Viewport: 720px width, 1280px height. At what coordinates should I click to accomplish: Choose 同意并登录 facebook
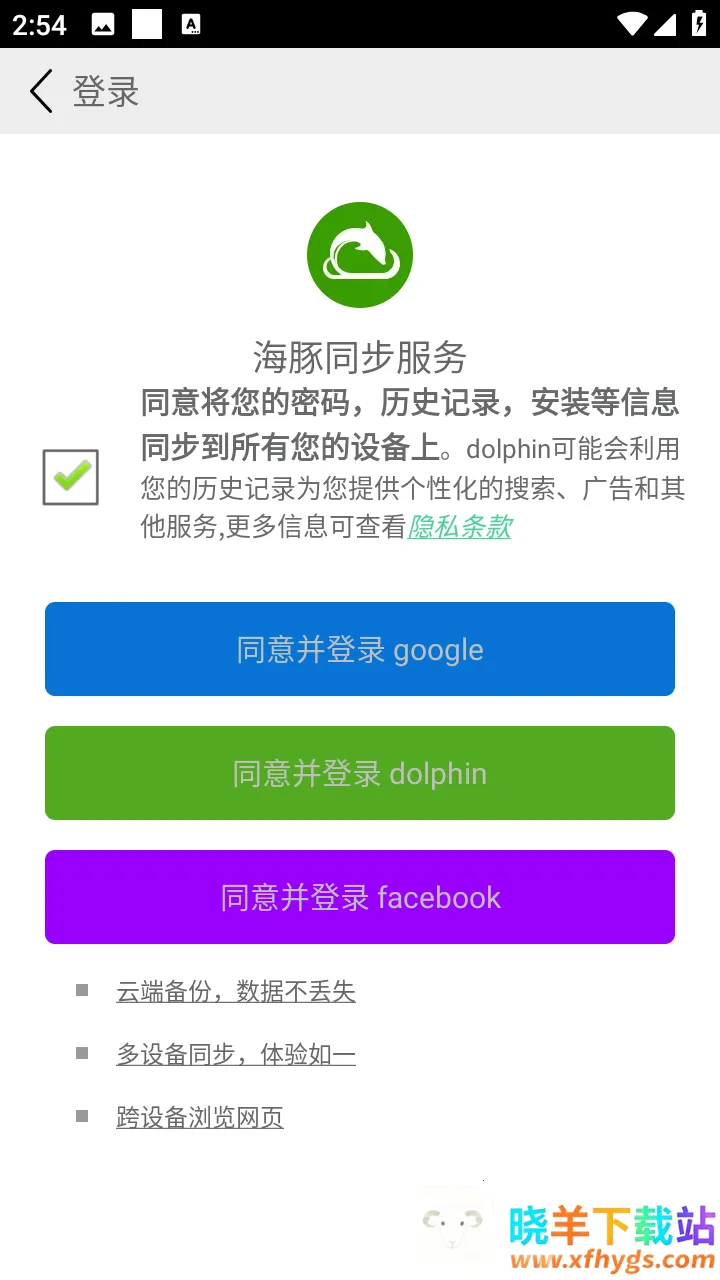coord(360,897)
